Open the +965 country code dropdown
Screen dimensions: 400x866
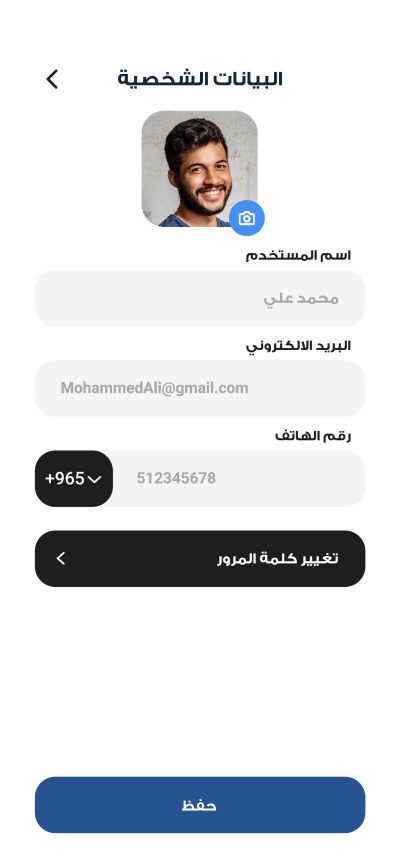coord(73,479)
